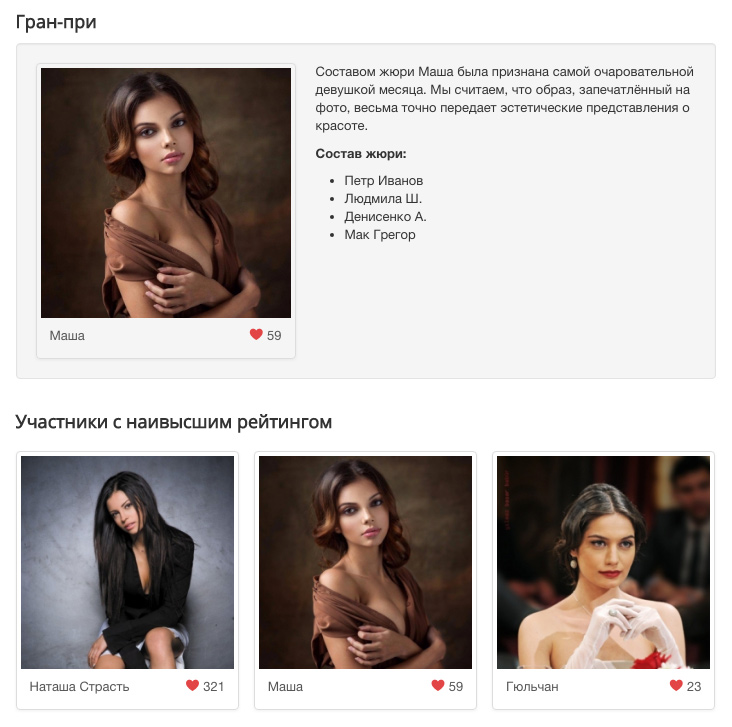Open Маша's Grand Prix photo card

tap(166, 193)
